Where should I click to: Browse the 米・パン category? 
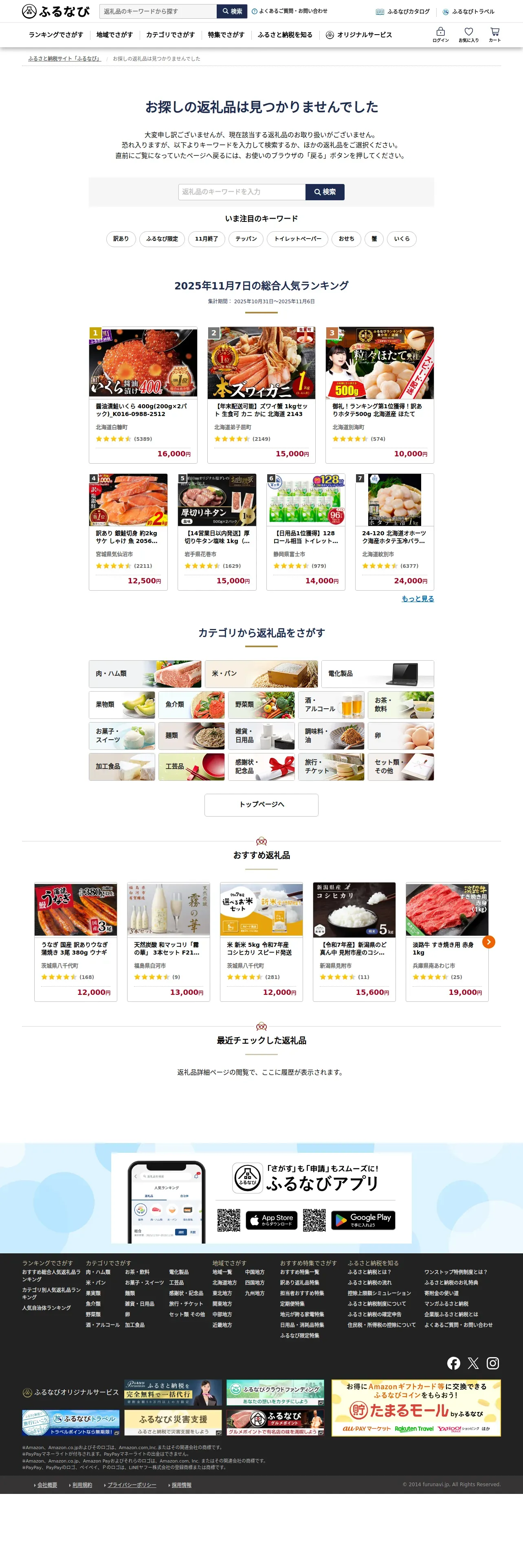pyautogui.click(x=261, y=674)
